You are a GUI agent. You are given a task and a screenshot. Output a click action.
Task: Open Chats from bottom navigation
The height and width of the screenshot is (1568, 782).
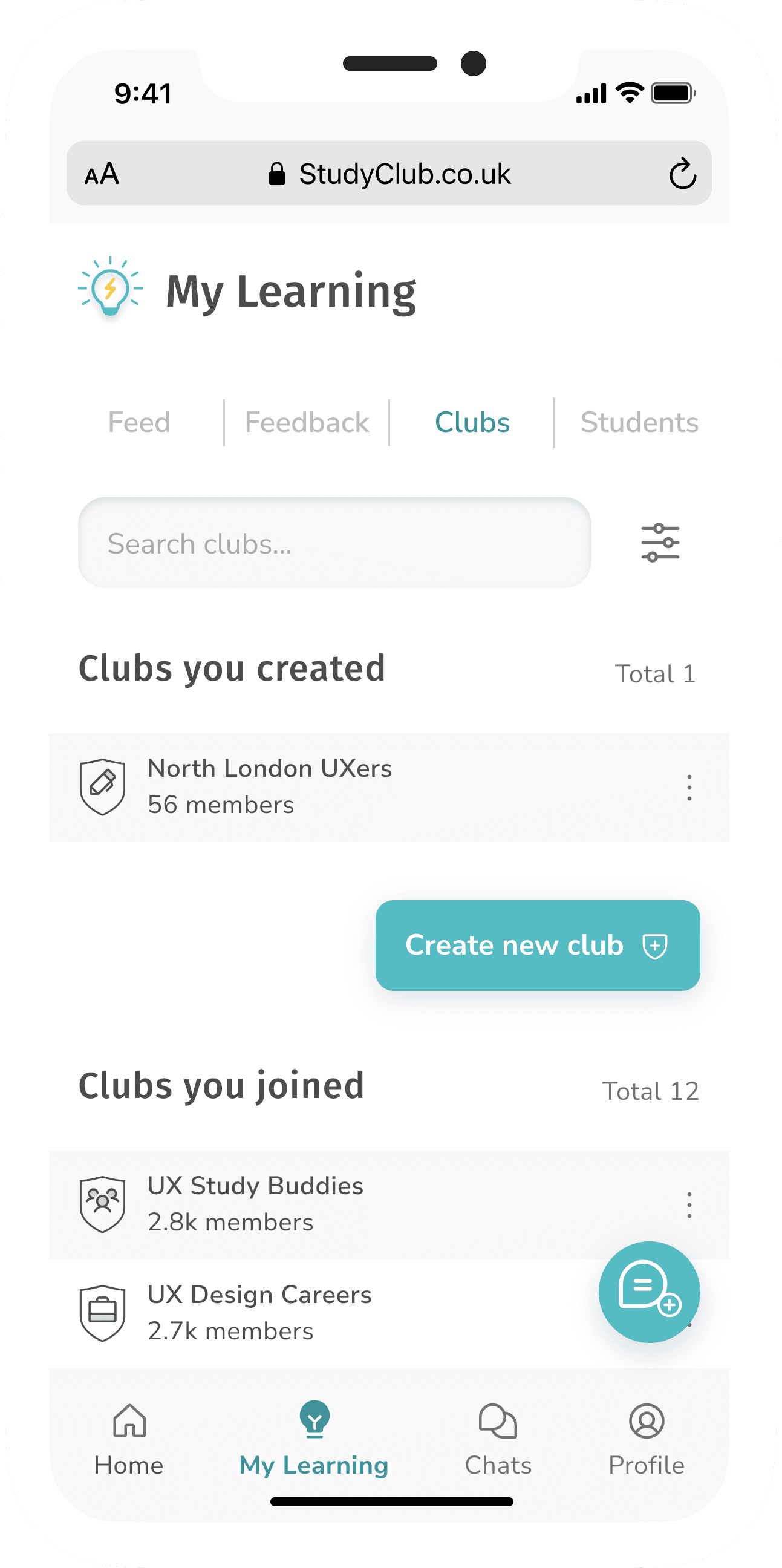[x=498, y=1440]
